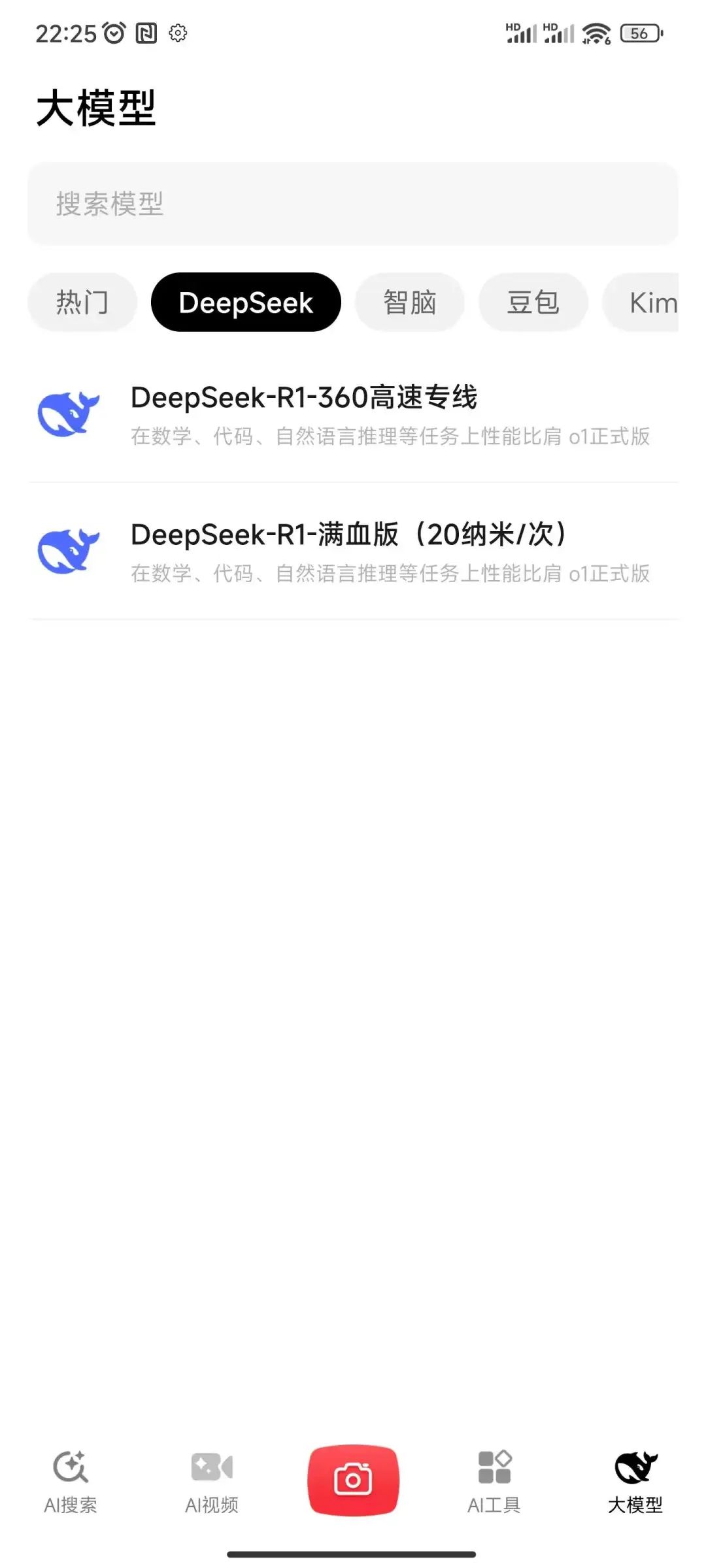
Task: Select the Kimi category chip
Action: tap(644, 302)
